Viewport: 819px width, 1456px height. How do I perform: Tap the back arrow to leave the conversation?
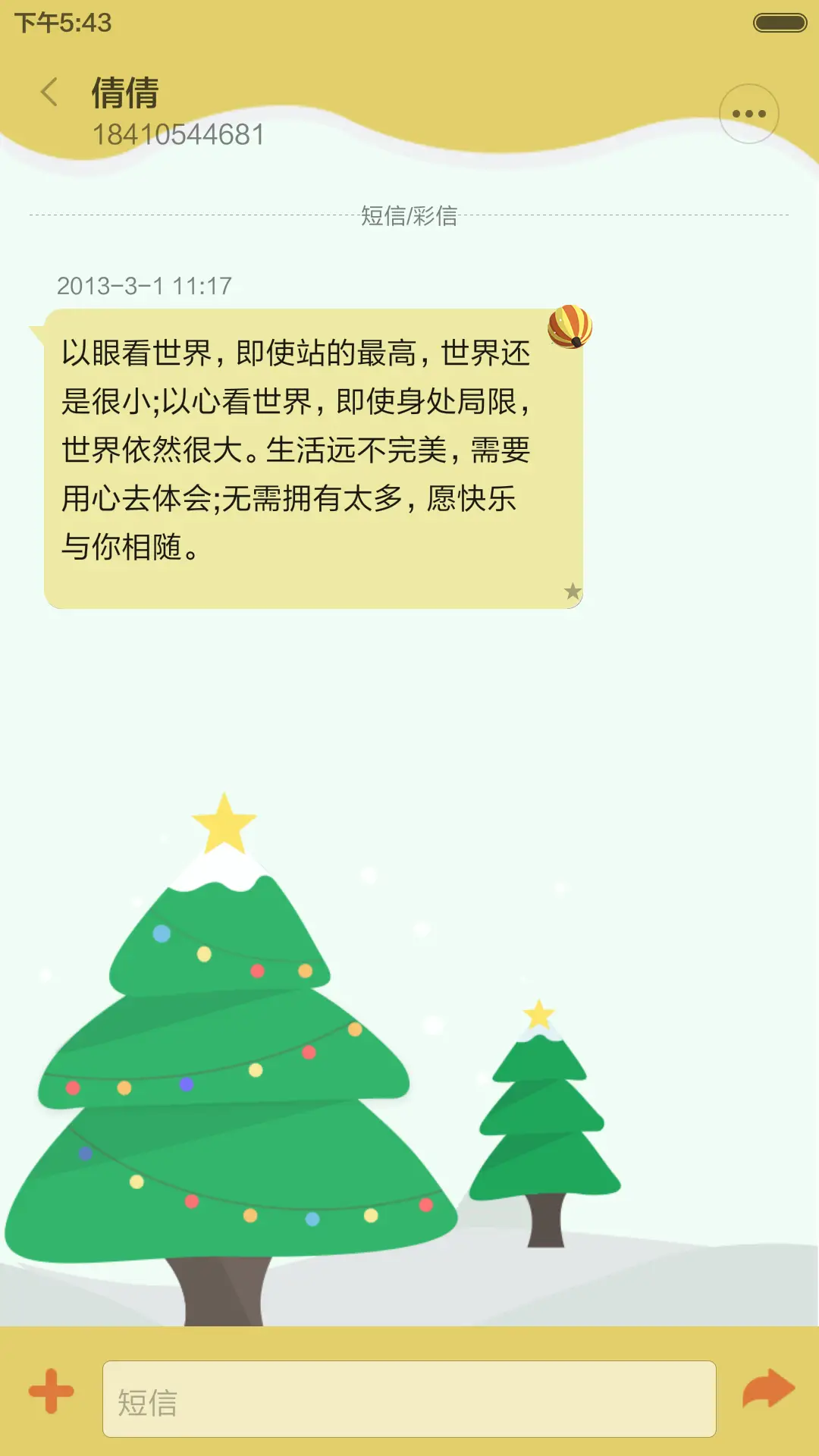coord(50,91)
